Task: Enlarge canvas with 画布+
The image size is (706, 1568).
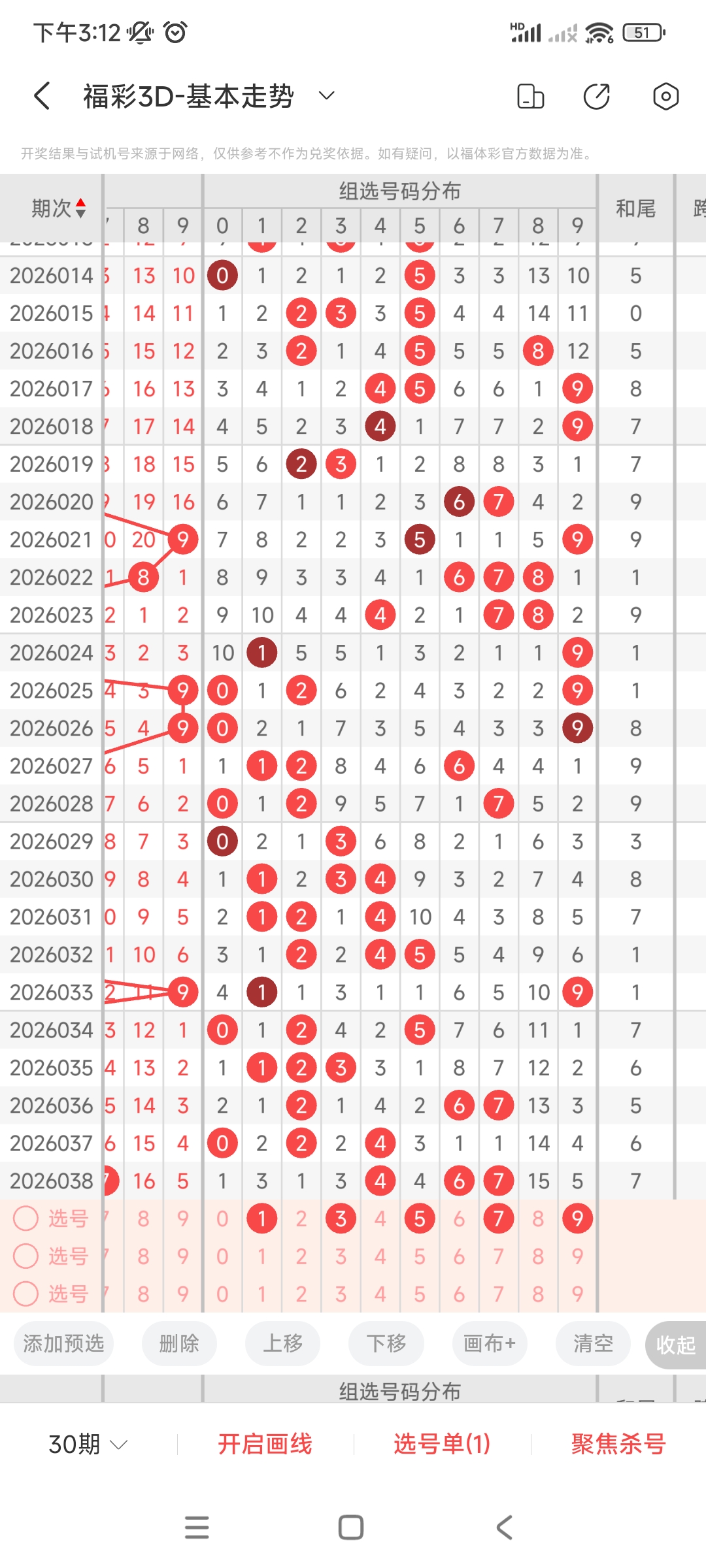Action: [x=490, y=1343]
